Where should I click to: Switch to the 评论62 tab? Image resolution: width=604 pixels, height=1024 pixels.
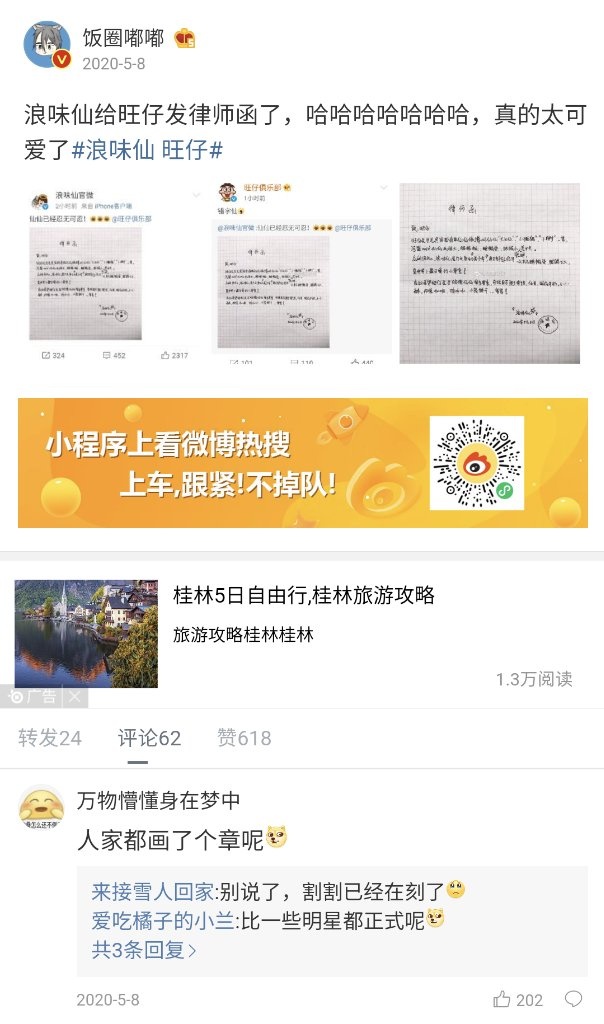point(149,738)
